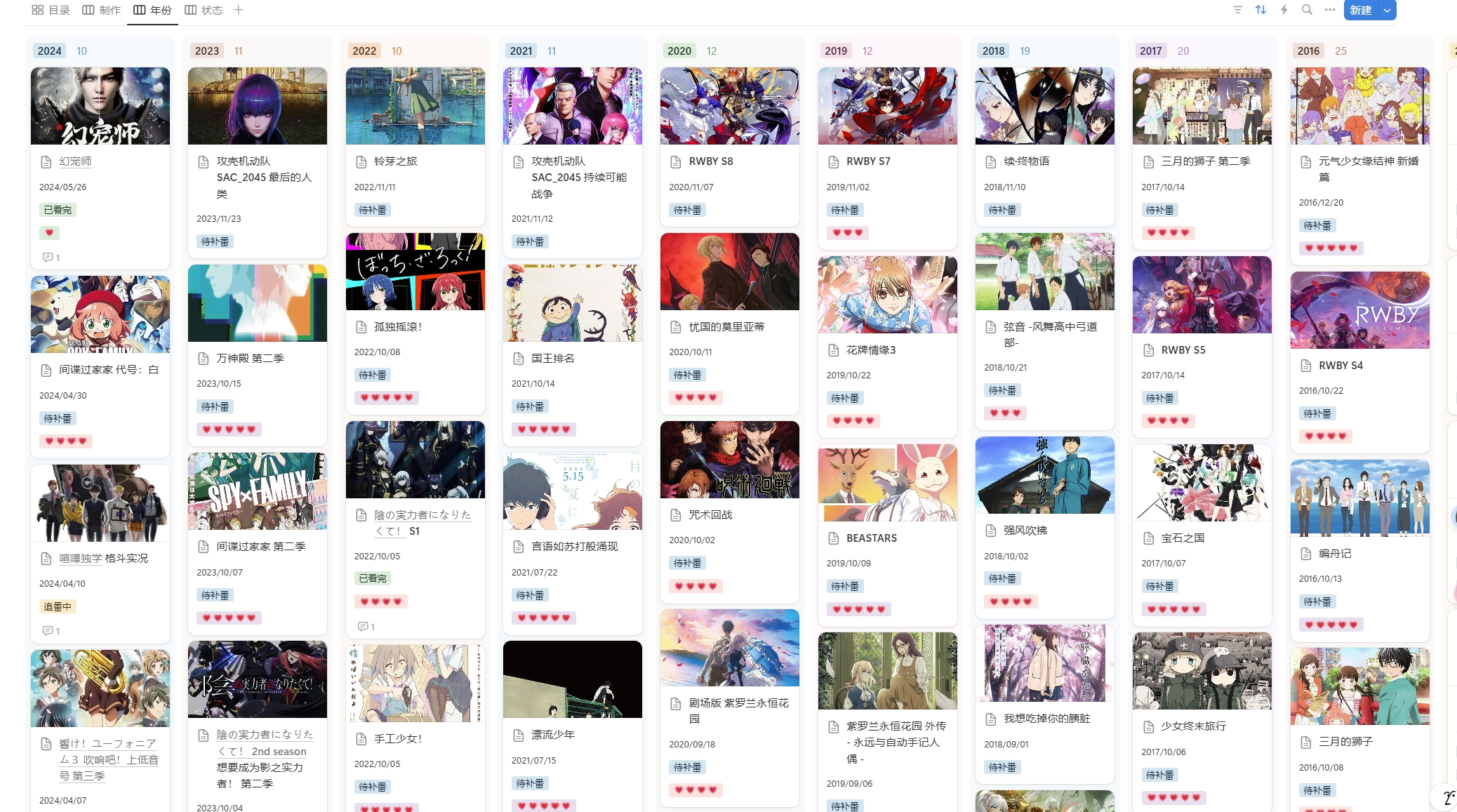Tap the 新建 button

[1360, 10]
